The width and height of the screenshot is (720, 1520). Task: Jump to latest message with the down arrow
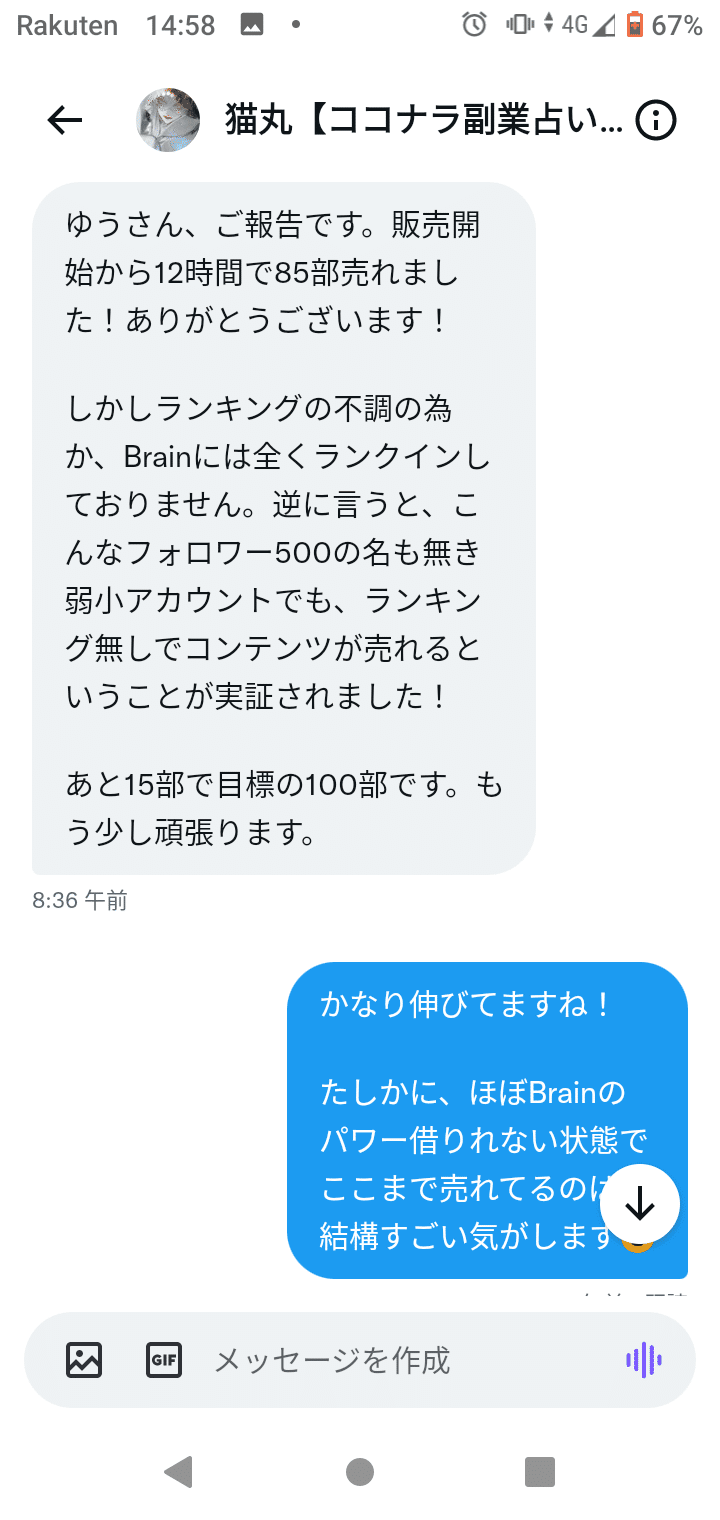click(639, 1205)
